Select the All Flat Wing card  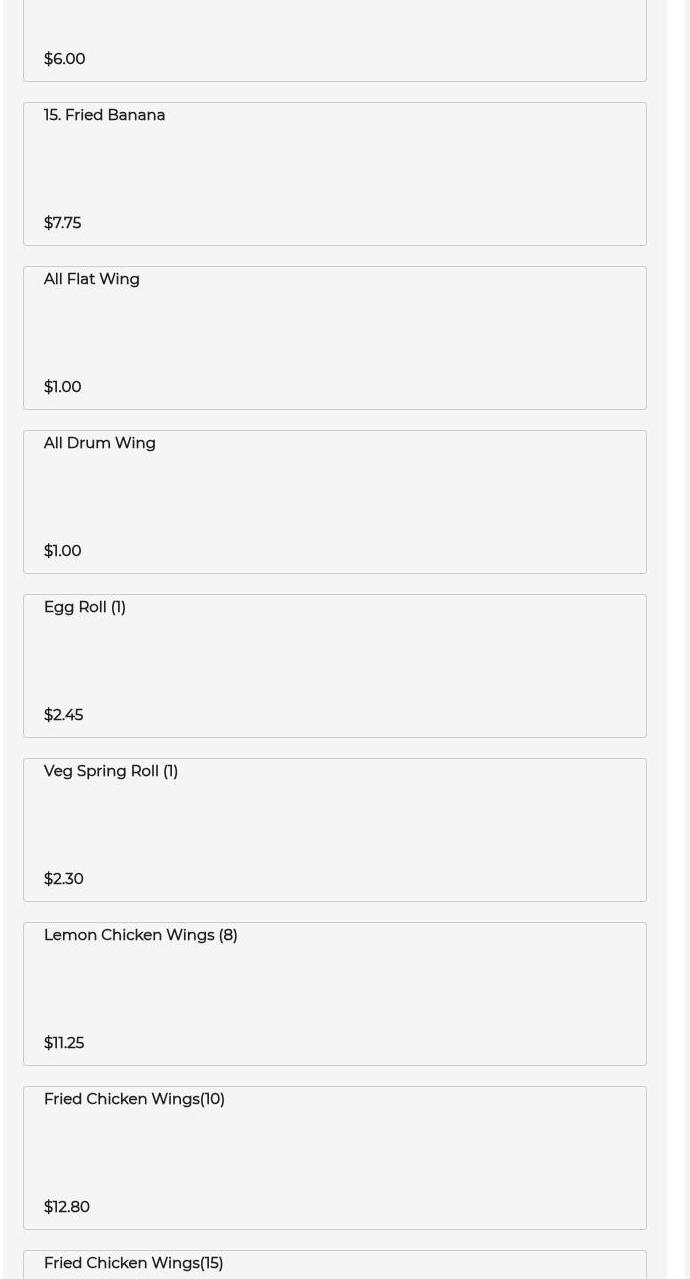(x=334, y=337)
